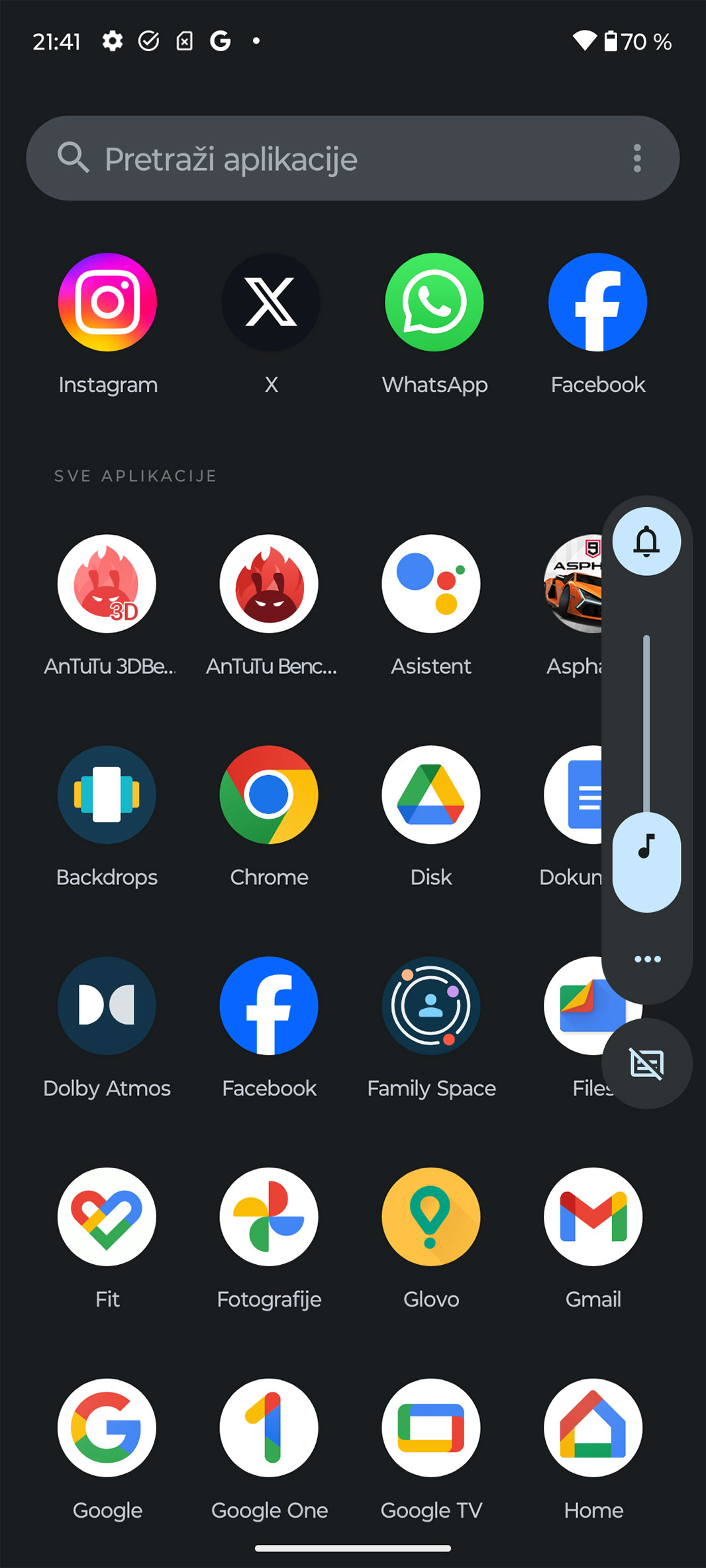The image size is (706, 1568).
Task: Open WhatsApp
Action: (434, 302)
